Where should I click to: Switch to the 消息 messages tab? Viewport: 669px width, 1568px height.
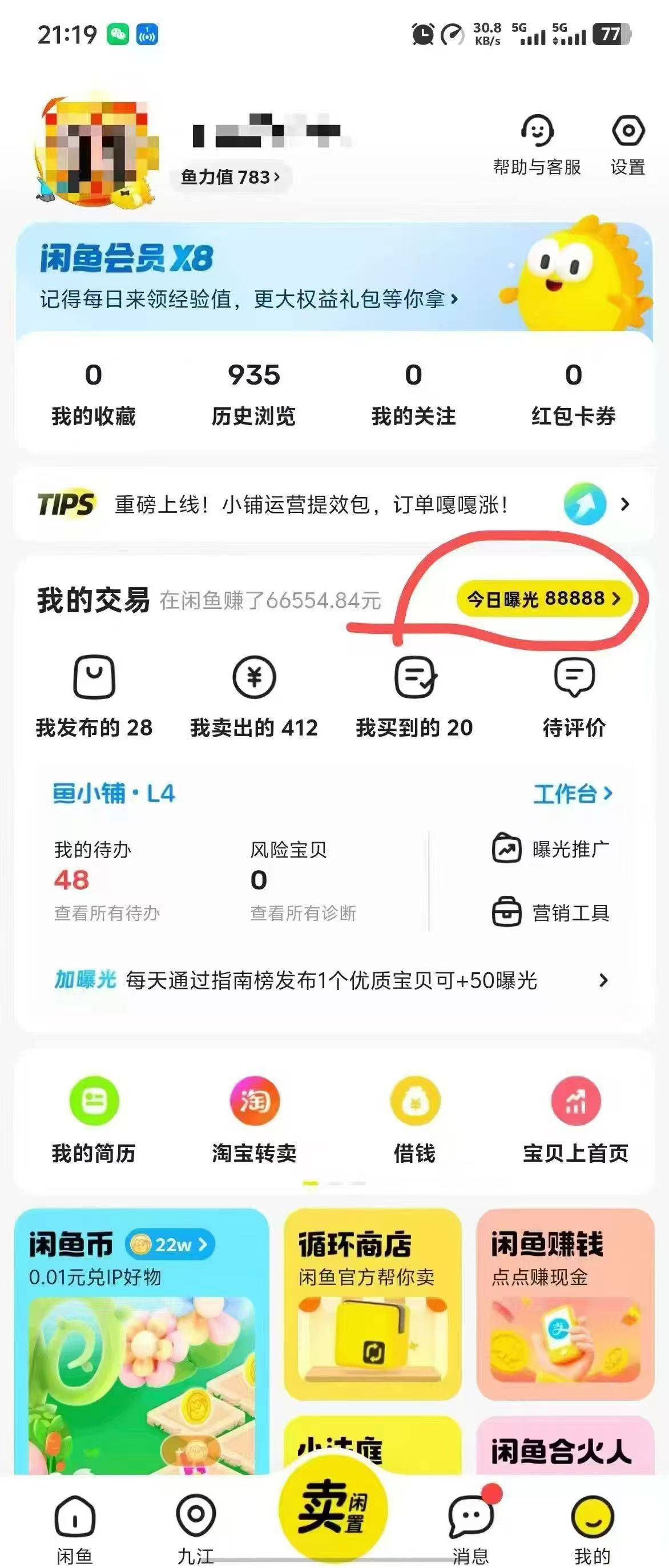(470, 1523)
